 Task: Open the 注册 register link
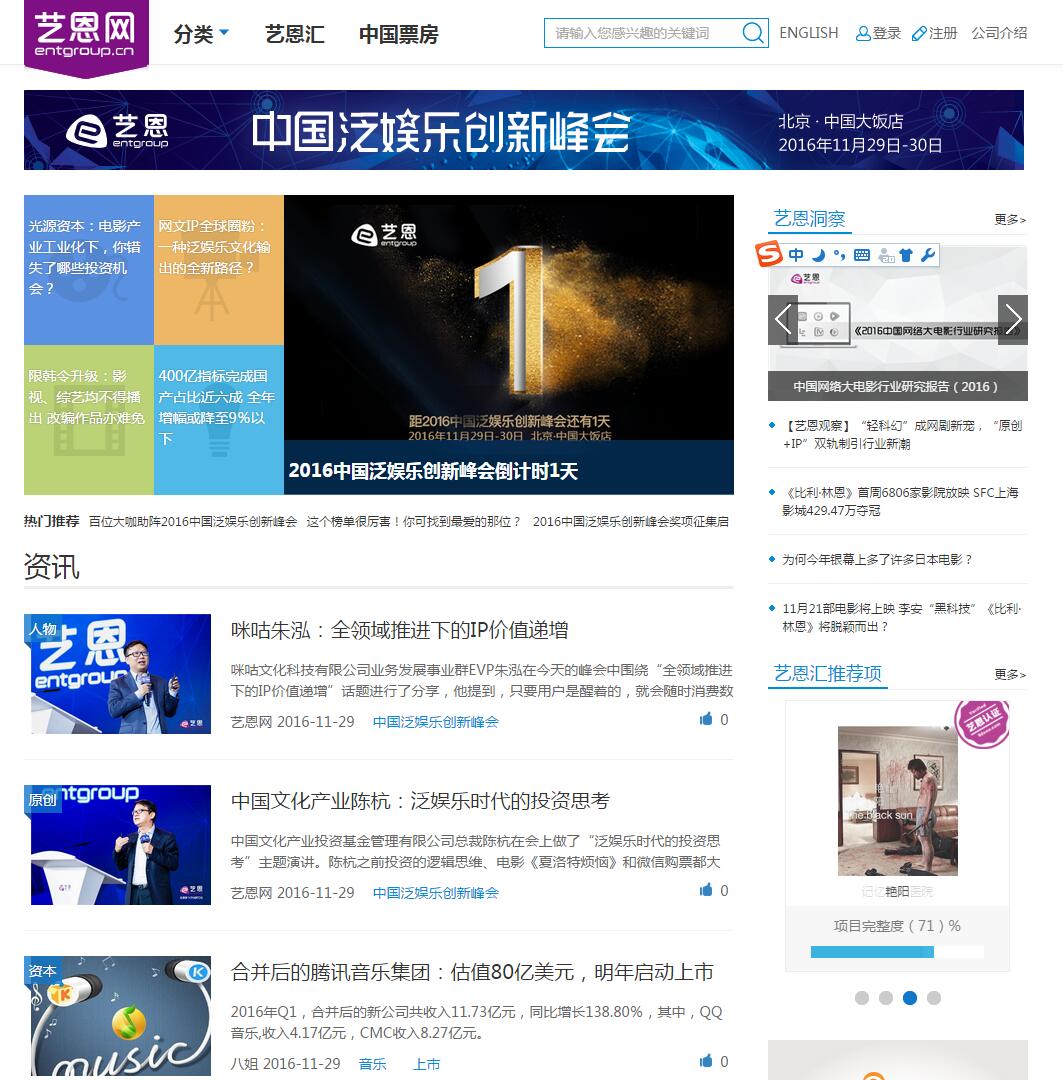(x=935, y=33)
